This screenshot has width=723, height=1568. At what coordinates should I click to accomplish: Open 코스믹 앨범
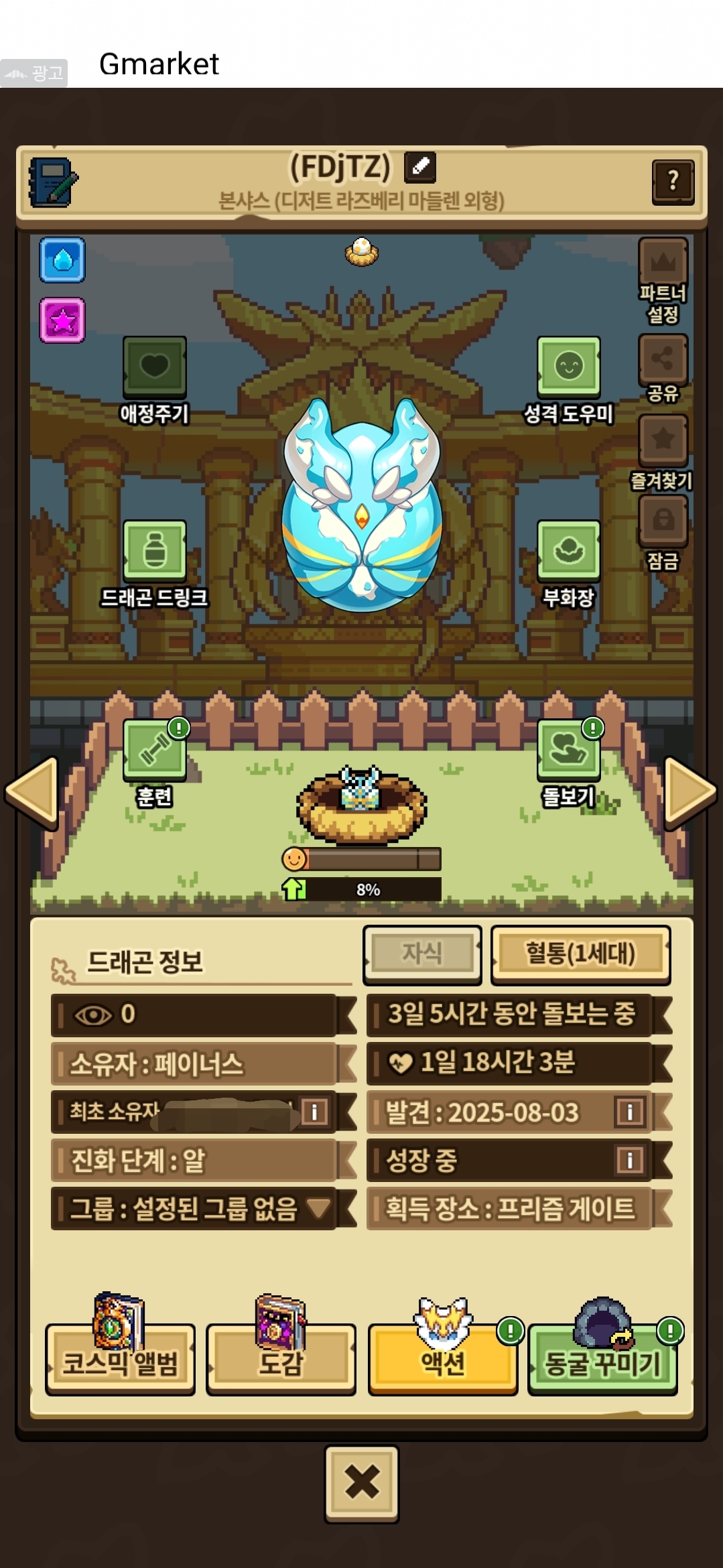click(x=120, y=1362)
